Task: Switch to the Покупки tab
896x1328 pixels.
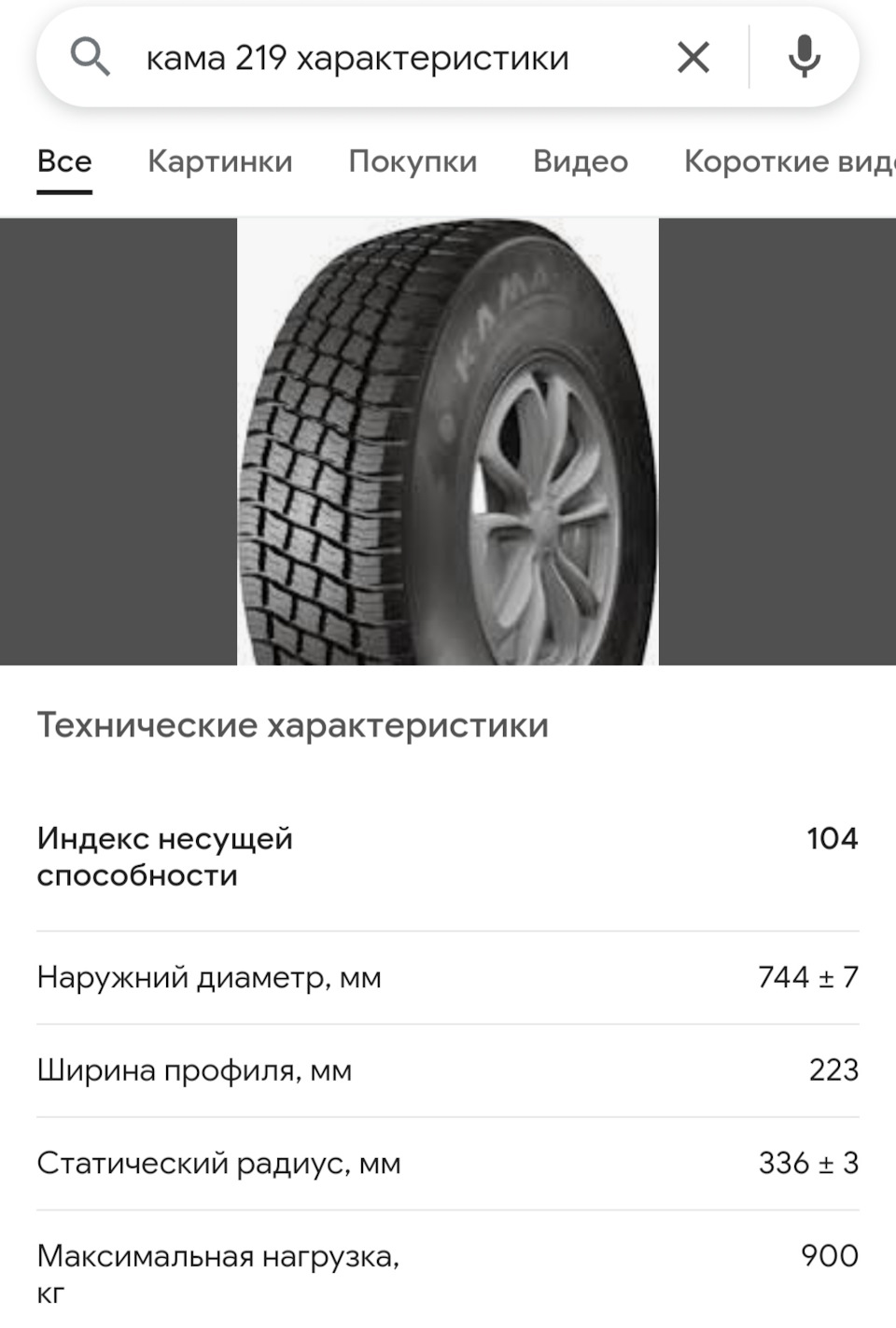Action: tap(413, 161)
